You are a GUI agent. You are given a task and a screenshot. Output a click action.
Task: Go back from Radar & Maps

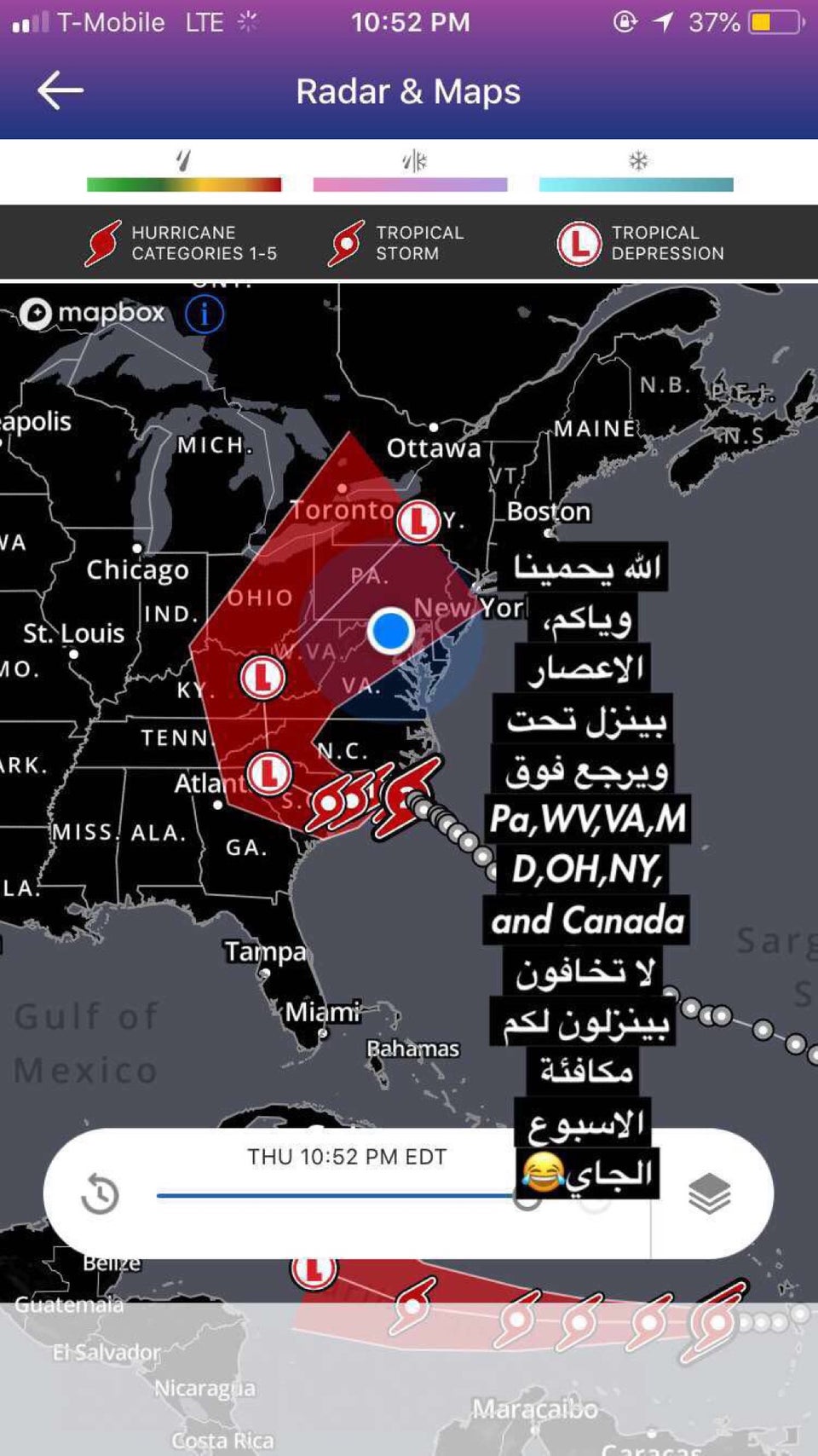coord(60,90)
